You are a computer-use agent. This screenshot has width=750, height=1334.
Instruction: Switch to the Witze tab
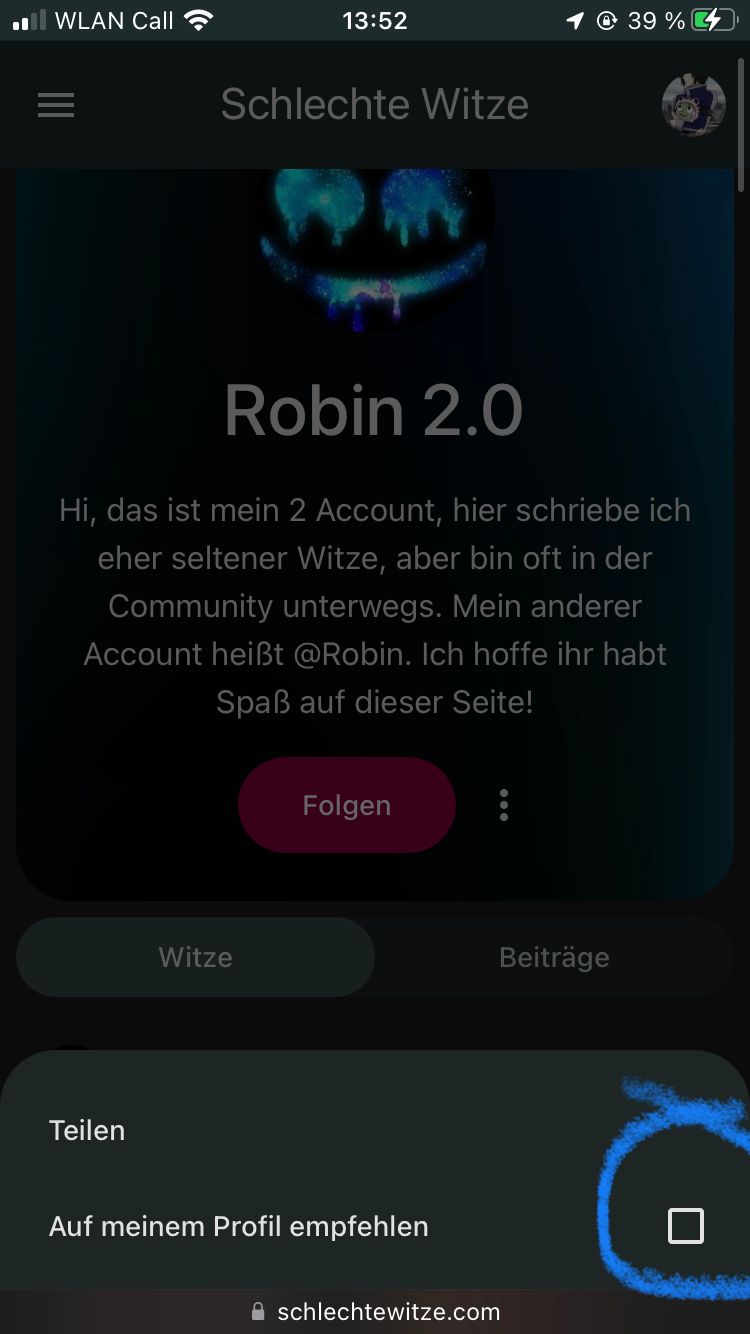pyautogui.click(x=196, y=957)
